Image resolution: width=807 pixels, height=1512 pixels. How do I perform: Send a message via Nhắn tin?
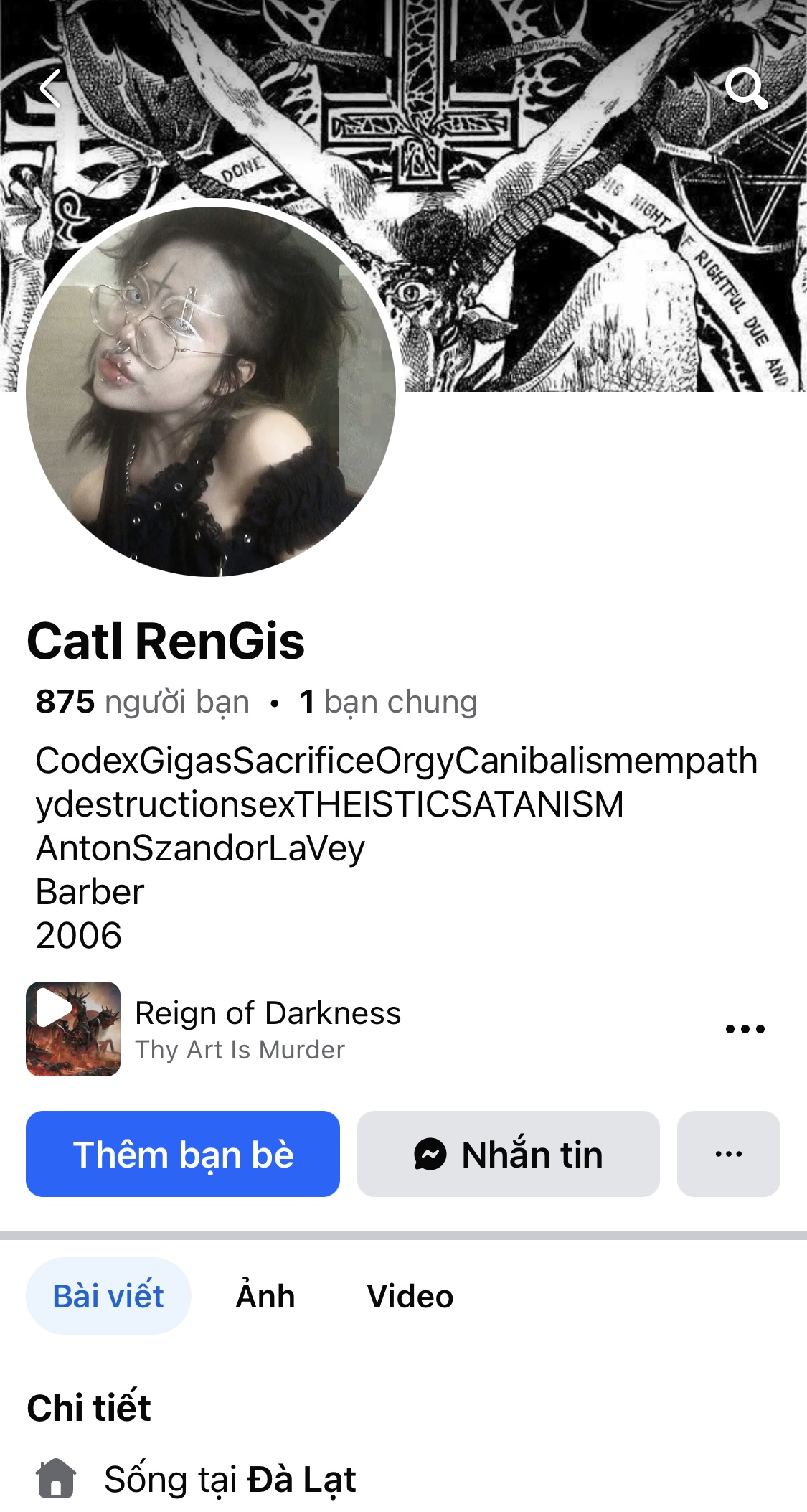(x=508, y=1154)
